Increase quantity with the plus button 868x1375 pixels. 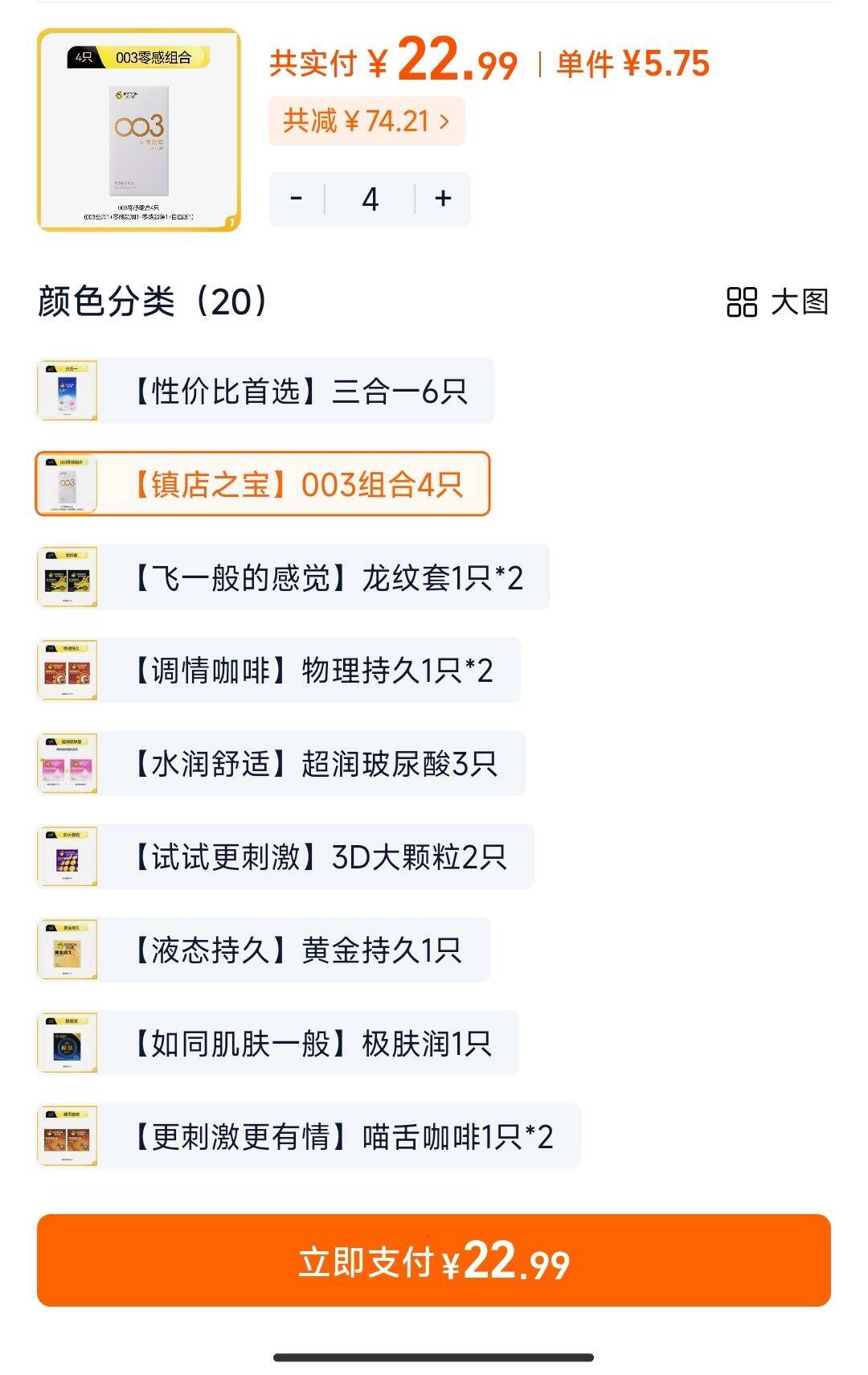click(443, 199)
